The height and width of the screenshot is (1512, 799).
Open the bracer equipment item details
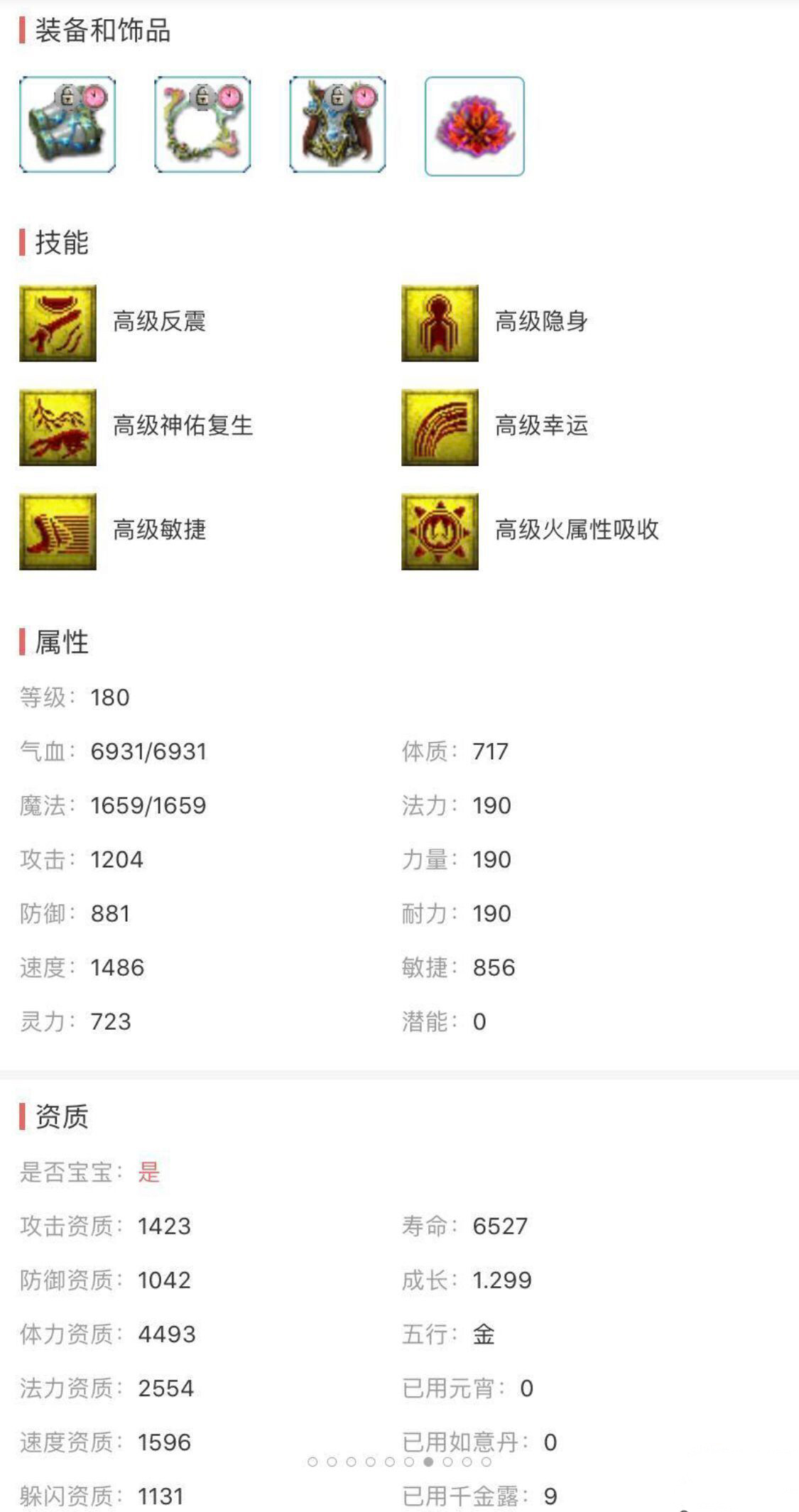pyautogui.click(x=67, y=125)
